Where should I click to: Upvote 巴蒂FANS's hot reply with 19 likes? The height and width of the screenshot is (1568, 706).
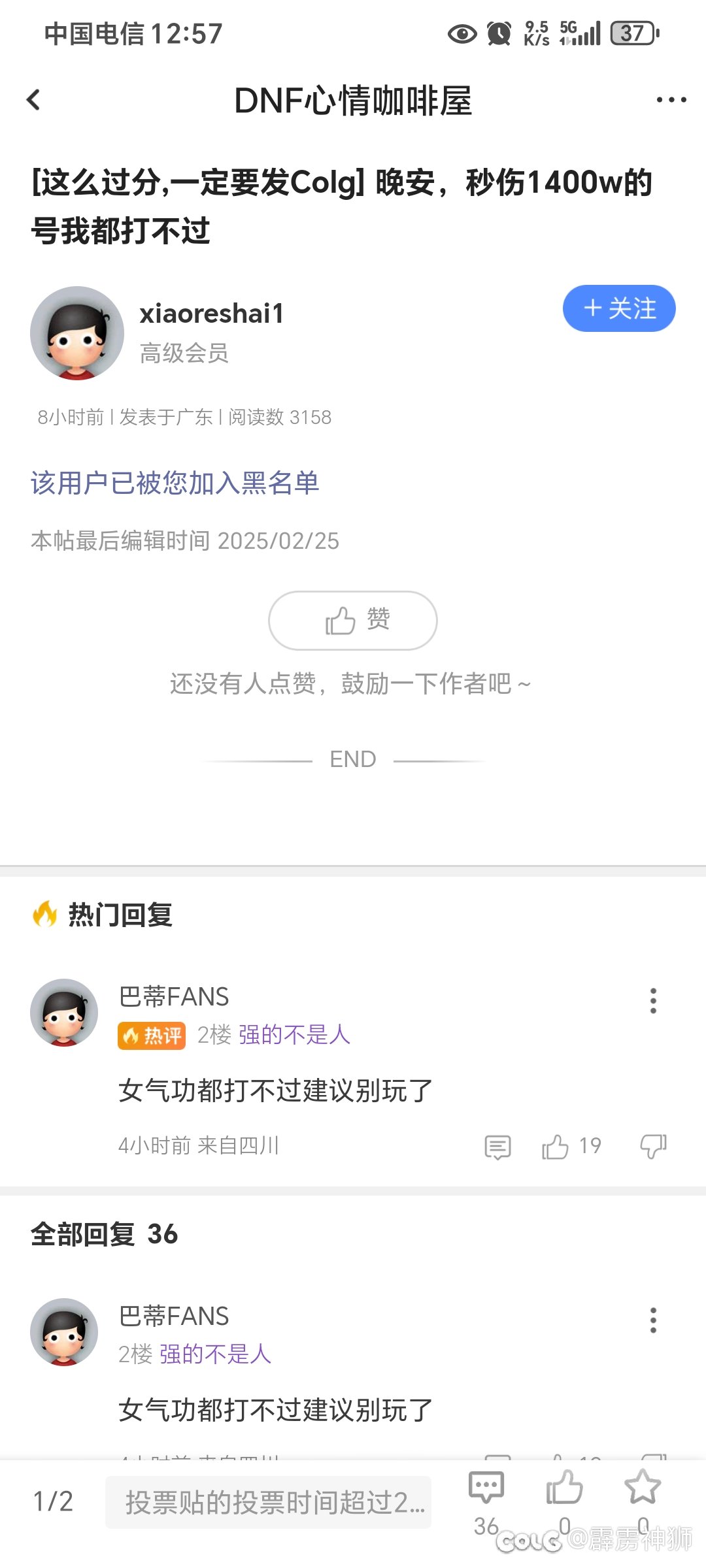556,1147
